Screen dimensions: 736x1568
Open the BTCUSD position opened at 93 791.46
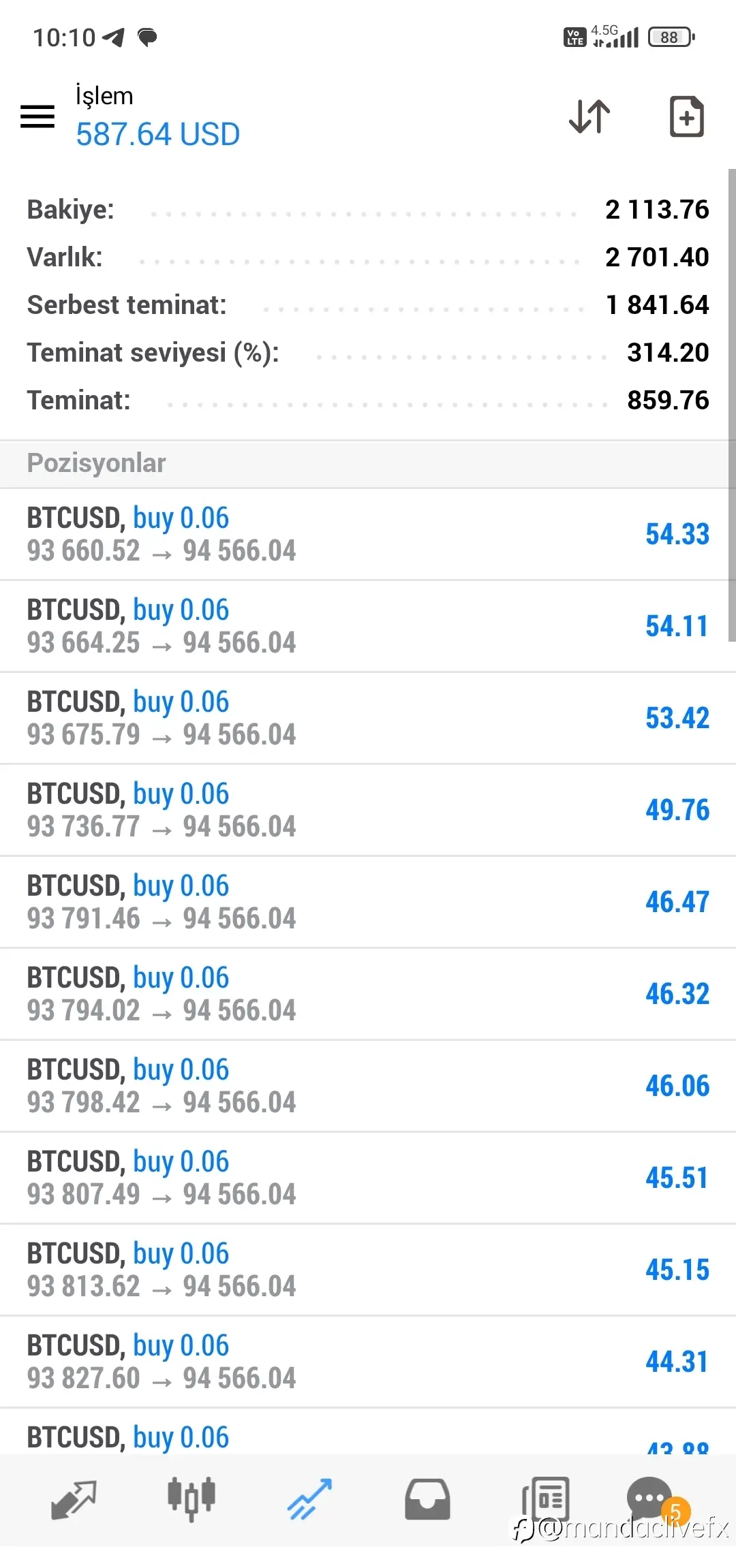click(x=368, y=903)
